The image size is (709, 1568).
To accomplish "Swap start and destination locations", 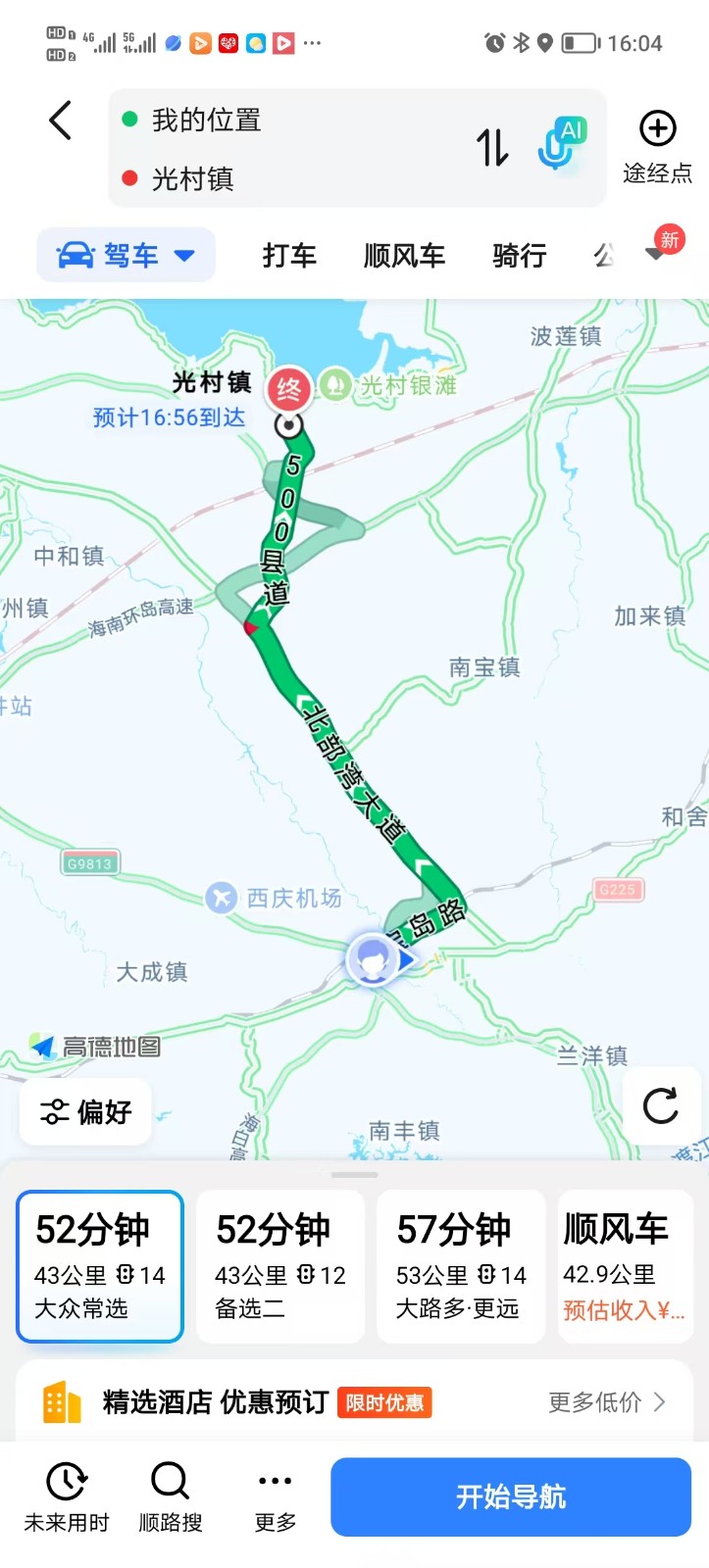I will [x=492, y=148].
